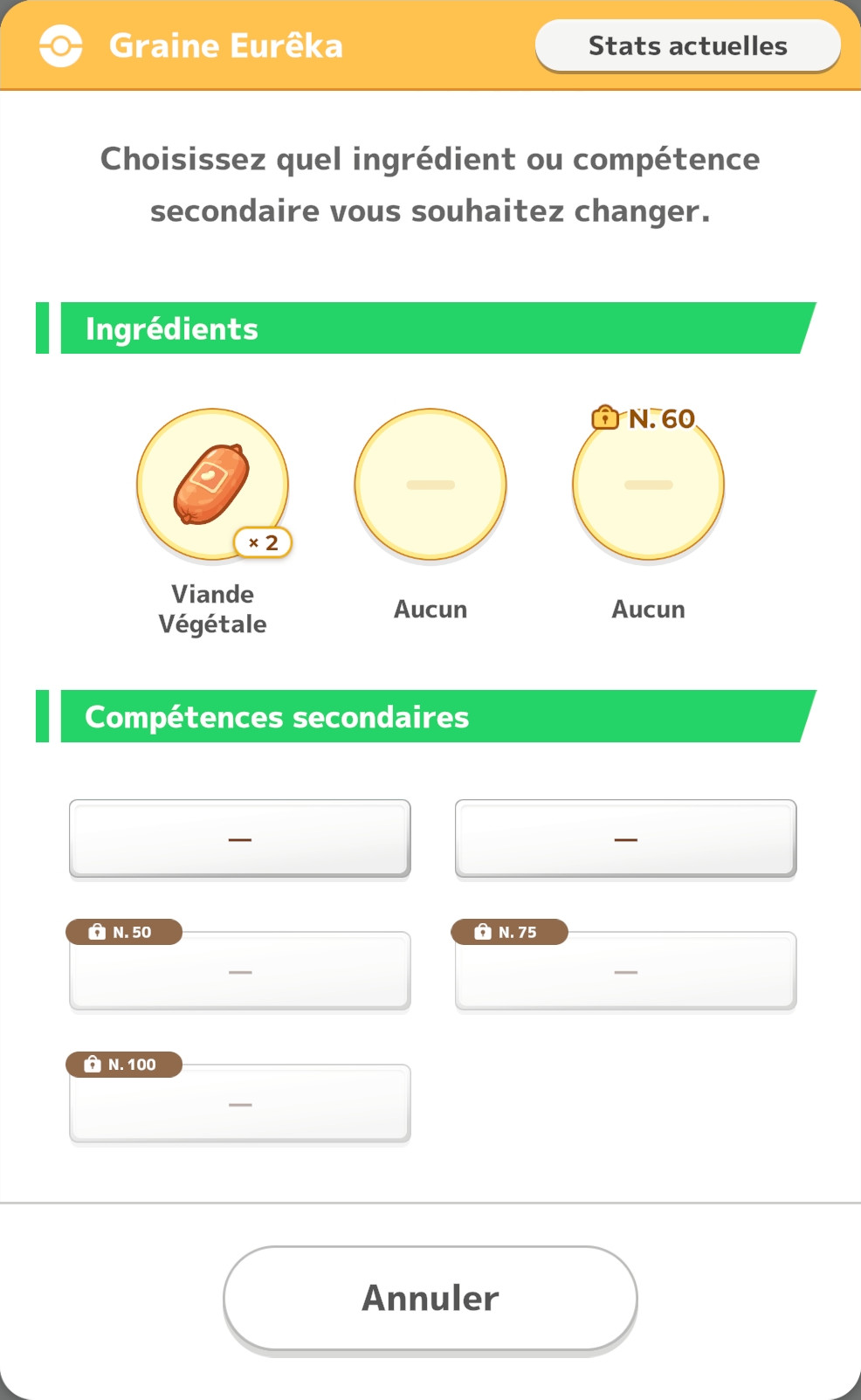This screenshot has width=861, height=1400.
Task: Tap the N. 100 locked skill slot
Action: click(240, 1104)
